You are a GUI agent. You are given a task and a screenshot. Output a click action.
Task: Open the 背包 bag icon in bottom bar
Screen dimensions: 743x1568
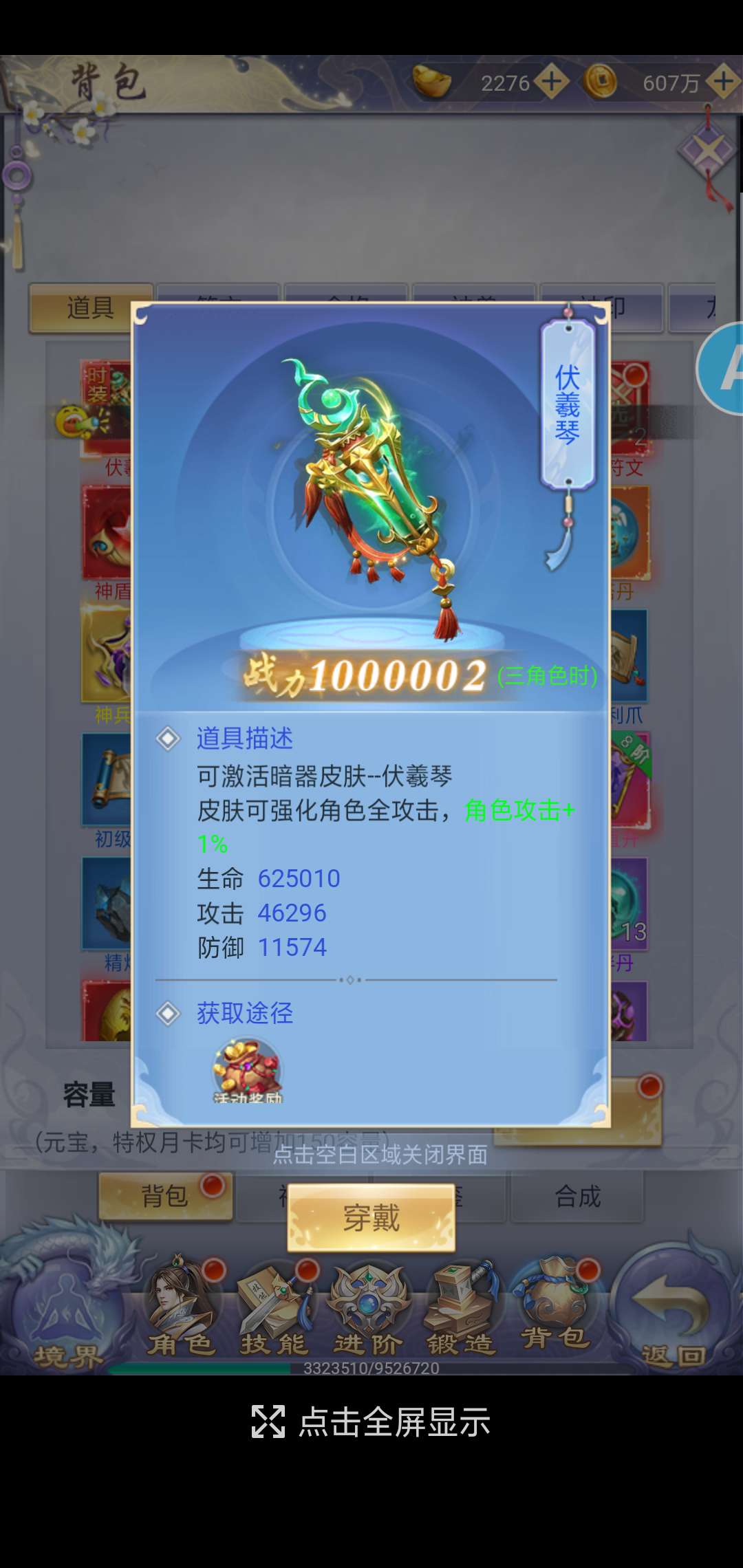554,1307
